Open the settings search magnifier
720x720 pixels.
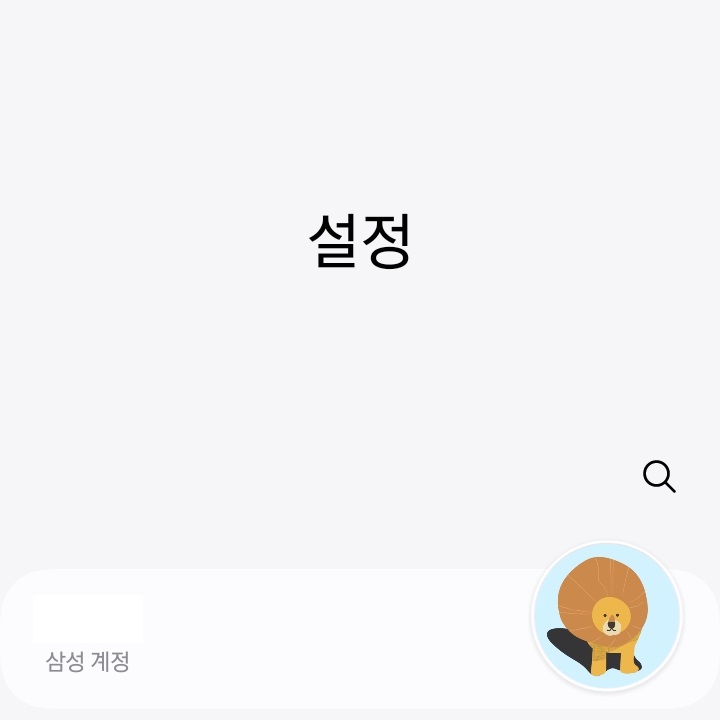(659, 477)
